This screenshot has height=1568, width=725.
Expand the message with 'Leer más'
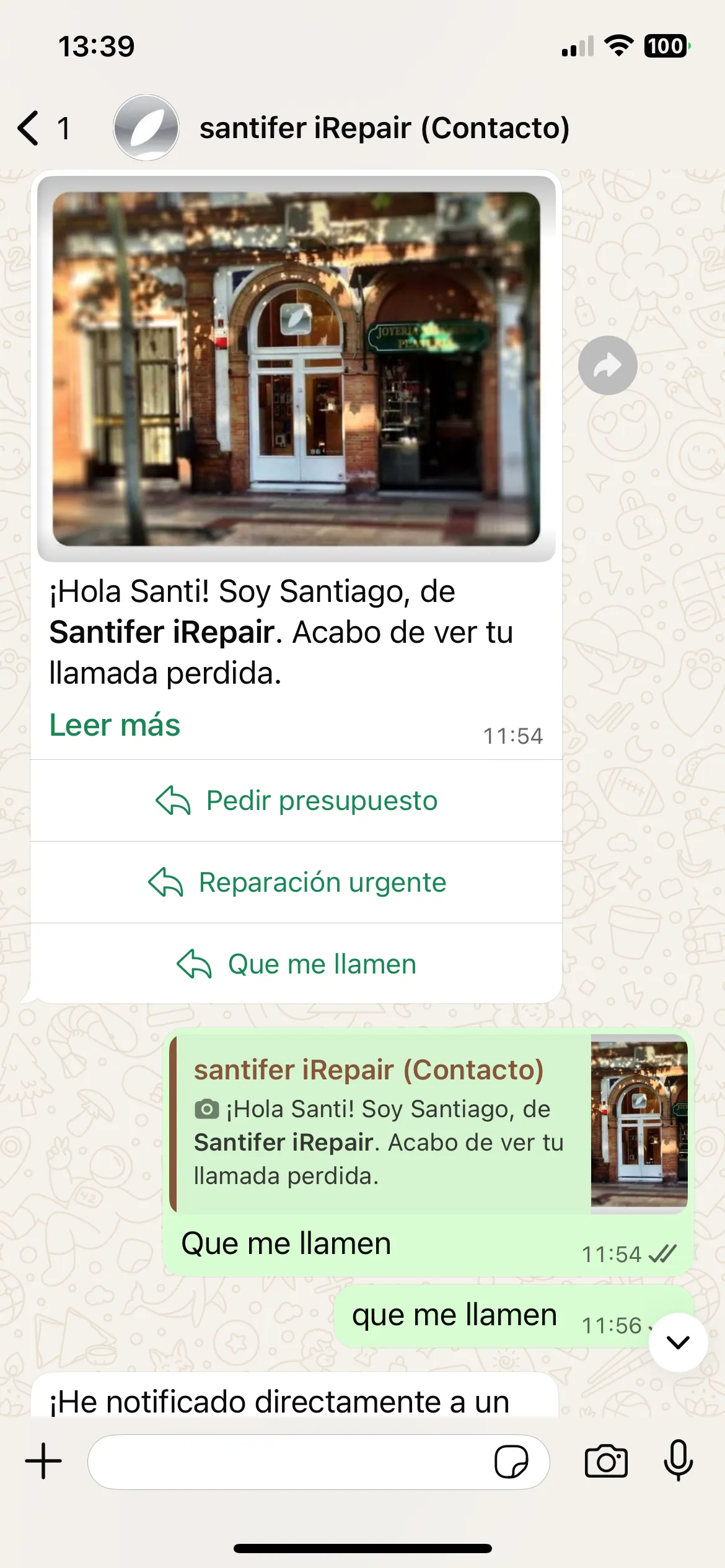point(115,725)
